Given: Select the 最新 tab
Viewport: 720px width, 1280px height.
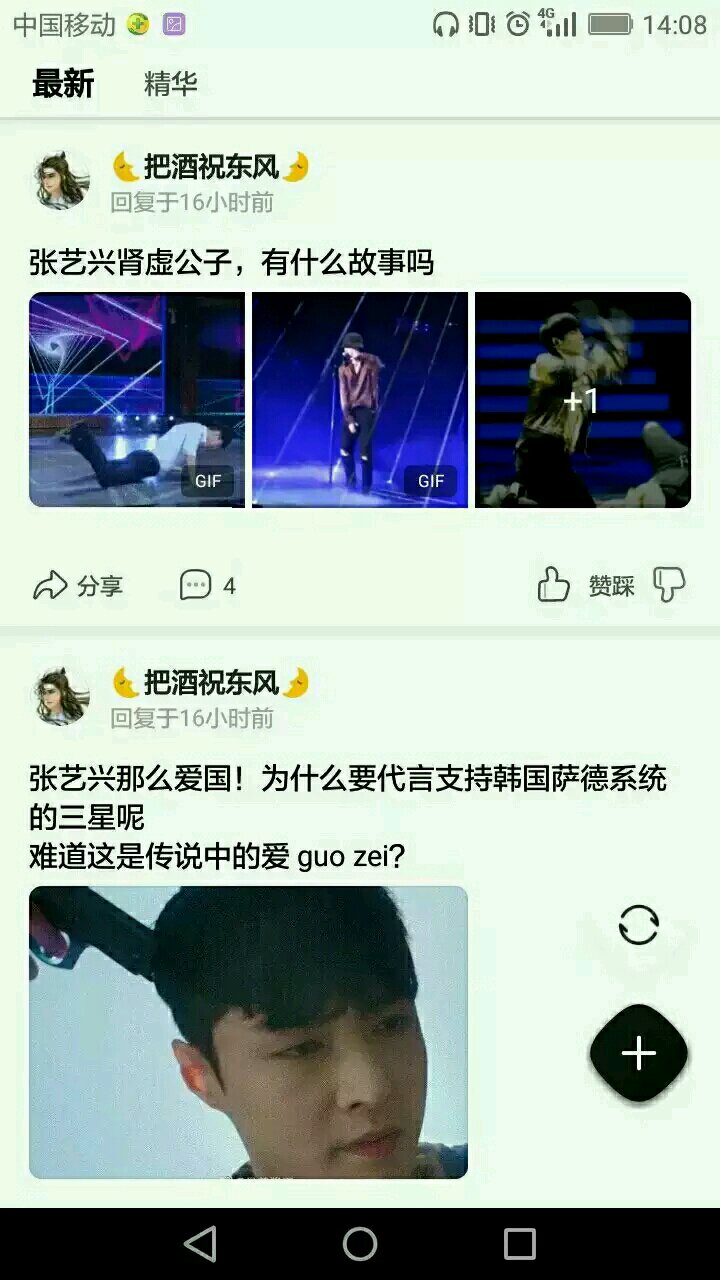Looking at the screenshot, I should [63, 84].
